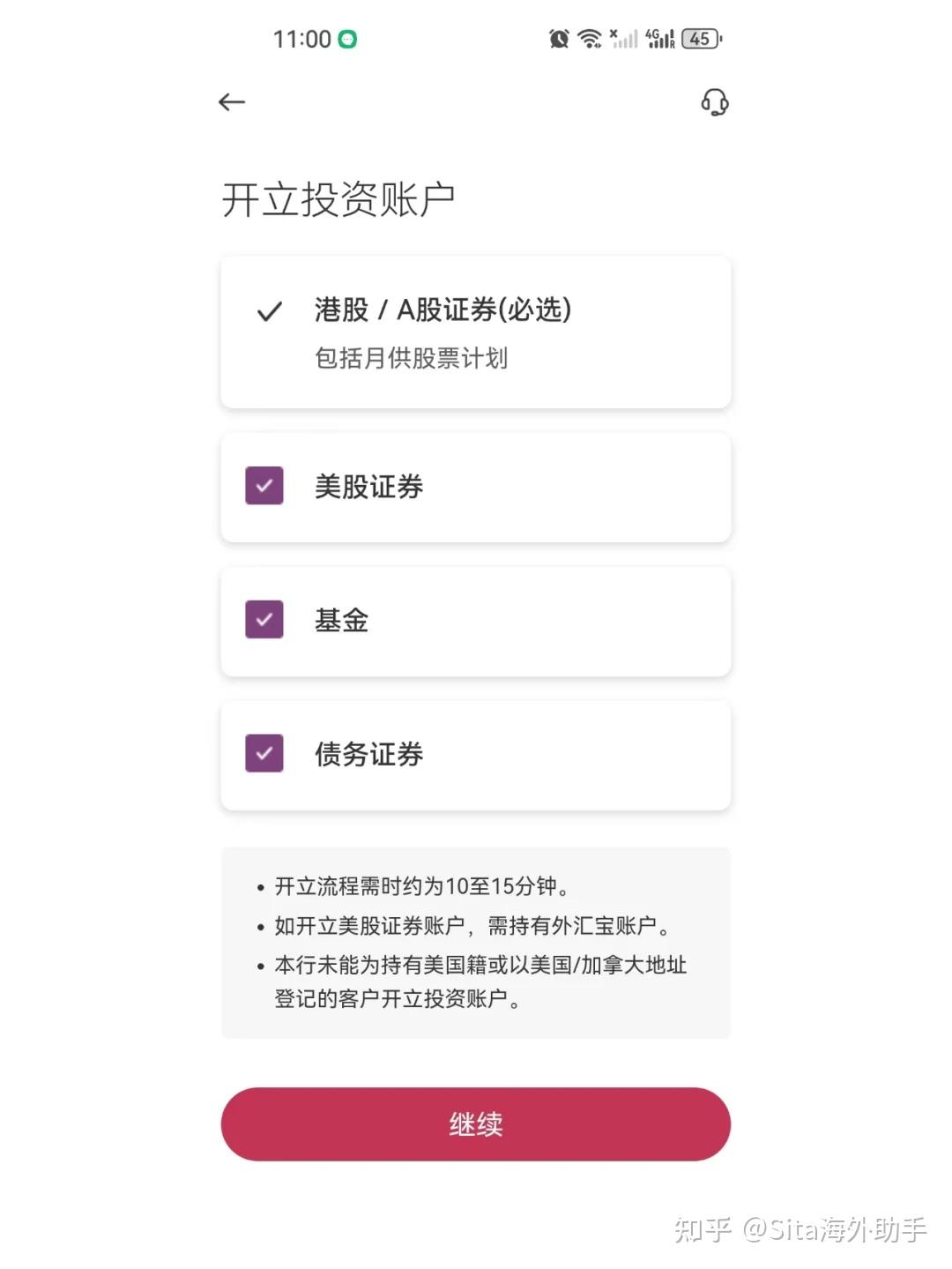Viewport: 952px width, 1269px height.
Task: Tap the battery indicator showing 45
Action: (699, 39)
